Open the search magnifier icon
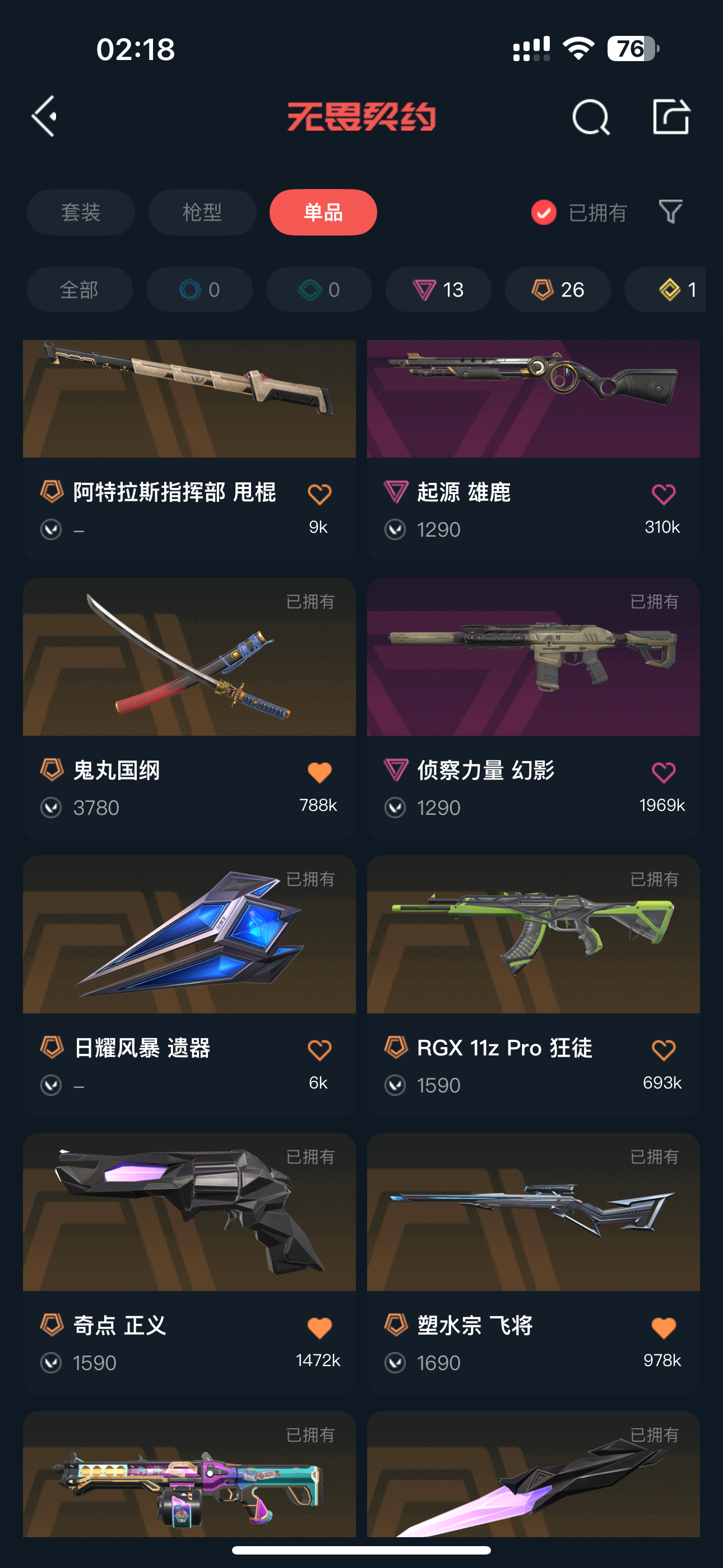The height and width of the screenshot is (1568, 723). pyautogui.click(x=590, y=116)
